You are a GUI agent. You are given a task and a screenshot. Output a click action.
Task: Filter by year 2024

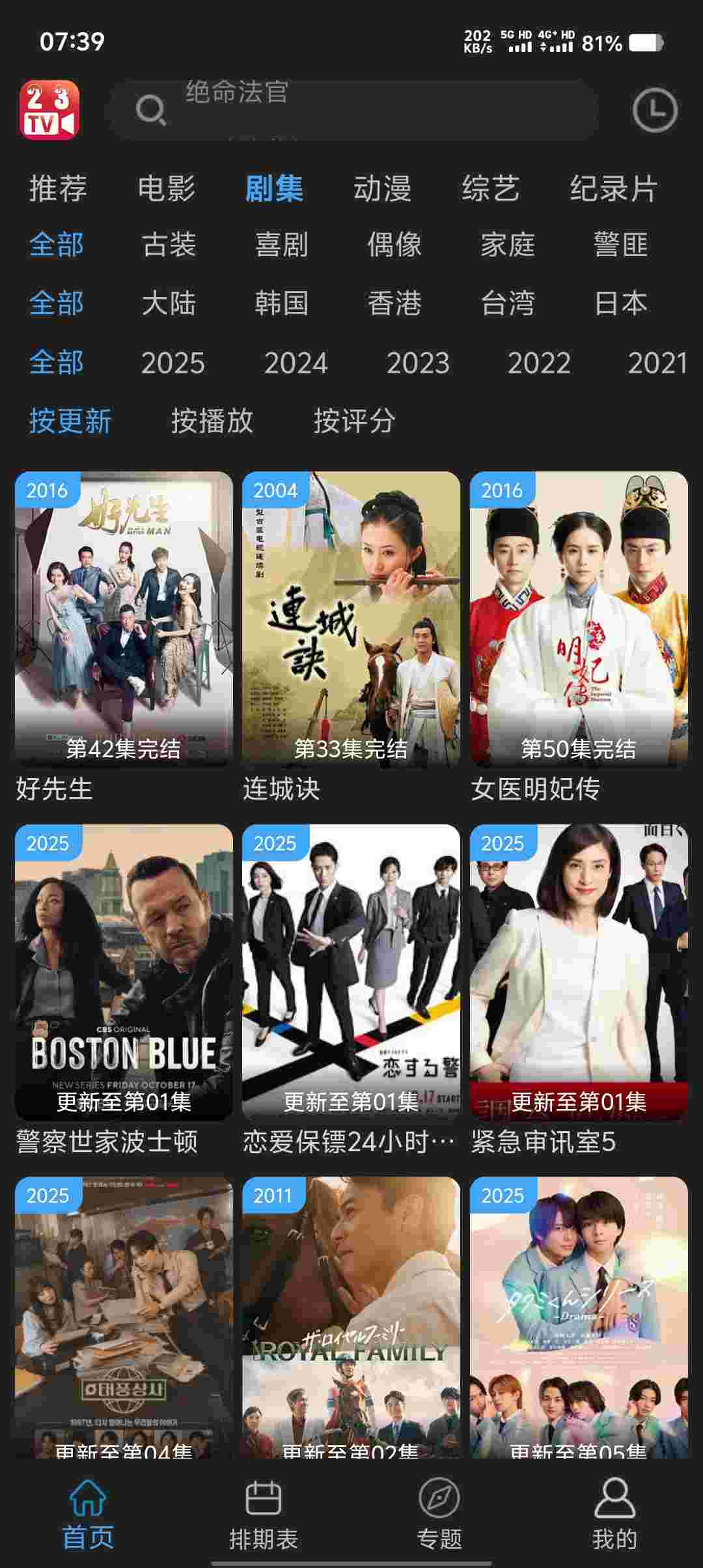(296, 363)
